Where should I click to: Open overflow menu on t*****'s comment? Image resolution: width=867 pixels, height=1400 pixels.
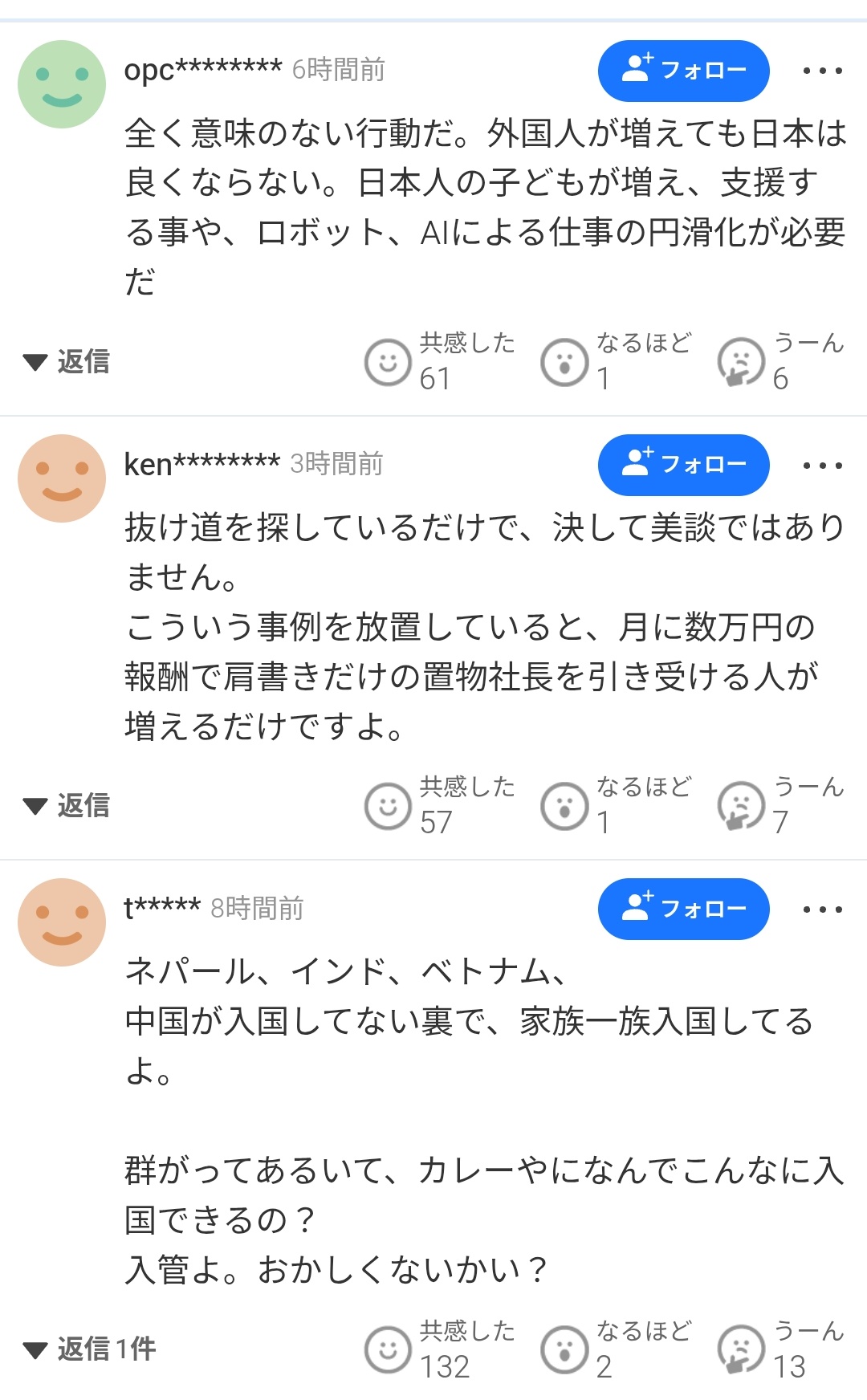click(823, 909)
